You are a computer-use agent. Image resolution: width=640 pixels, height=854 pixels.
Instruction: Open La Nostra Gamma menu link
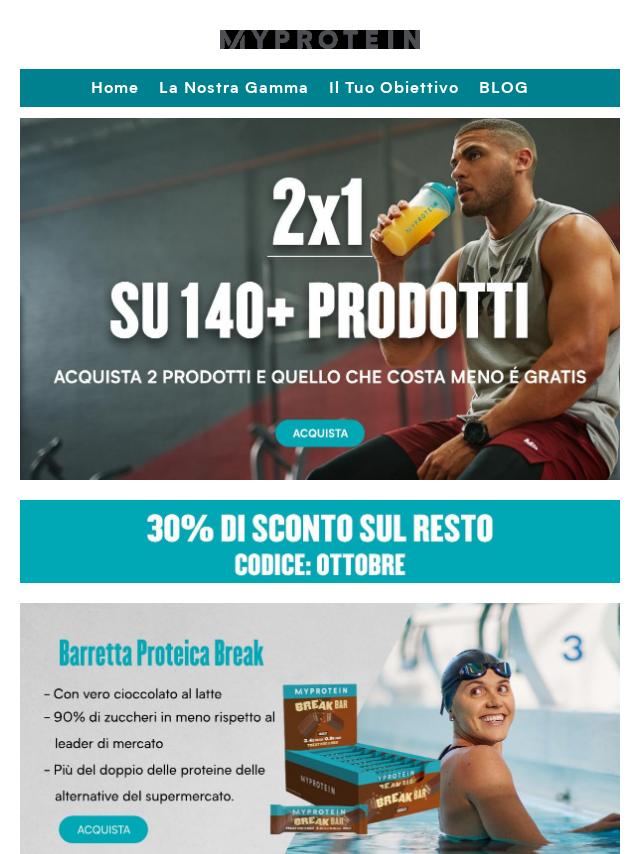(x=233, y=88)
